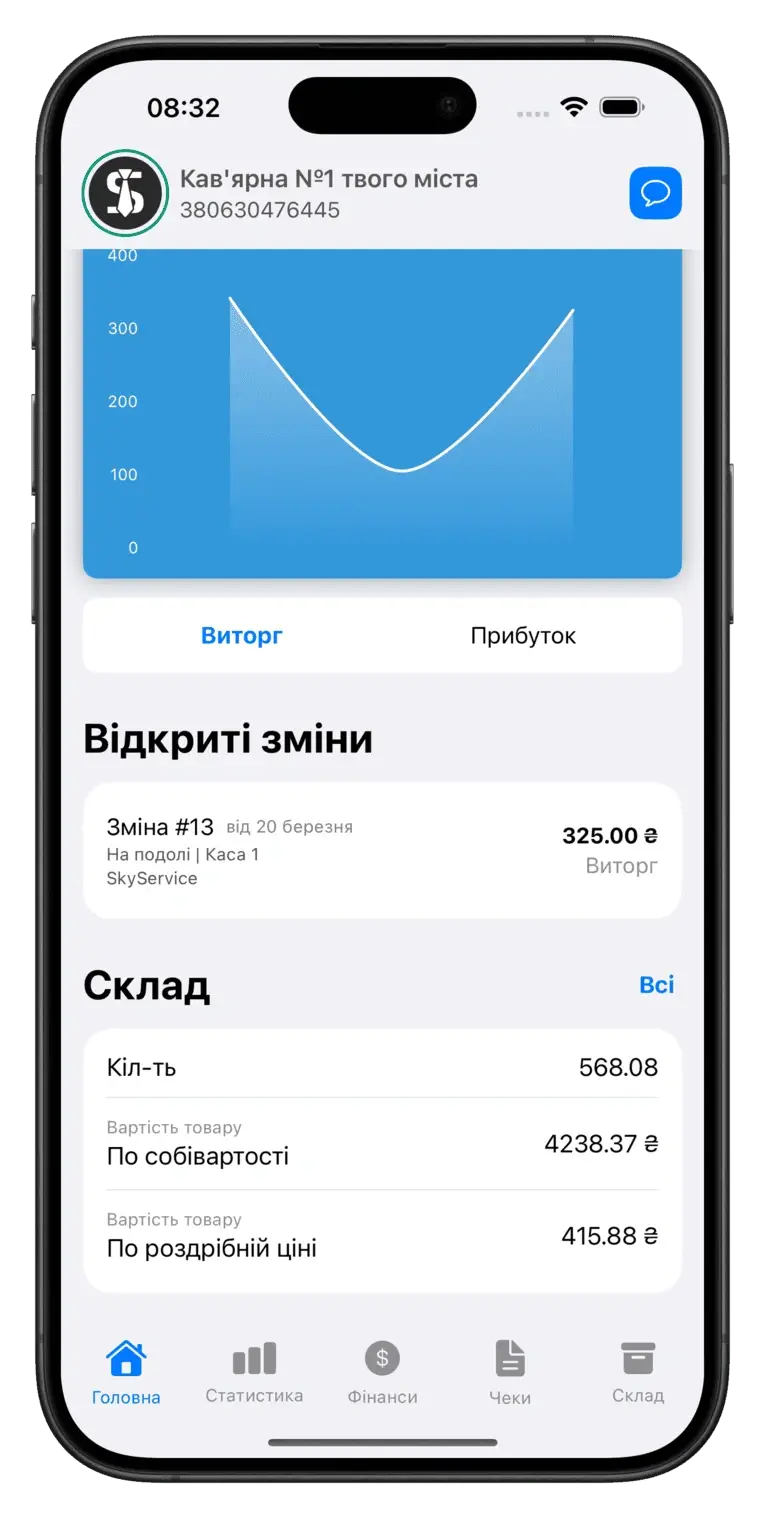Screen dimensions: 765x1518
Task: Open the Чеки tab
Action: click(x=510, y=1373)
